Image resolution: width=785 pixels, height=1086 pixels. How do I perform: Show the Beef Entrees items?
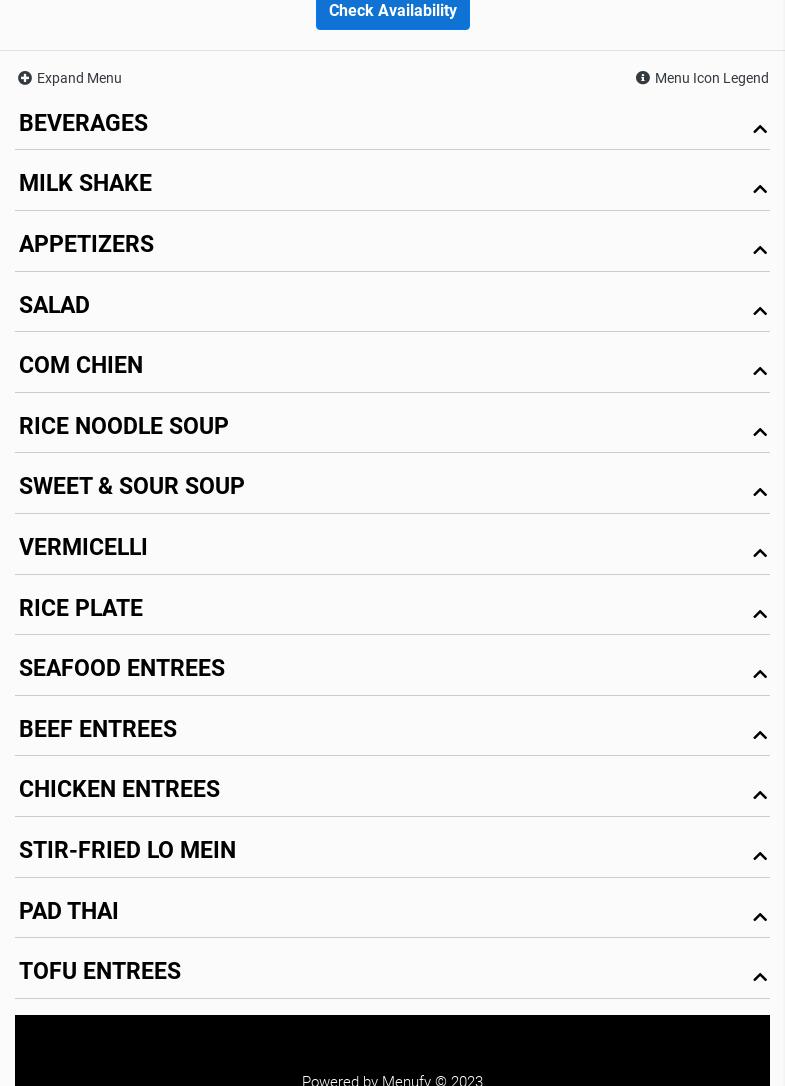coord(392,729)
